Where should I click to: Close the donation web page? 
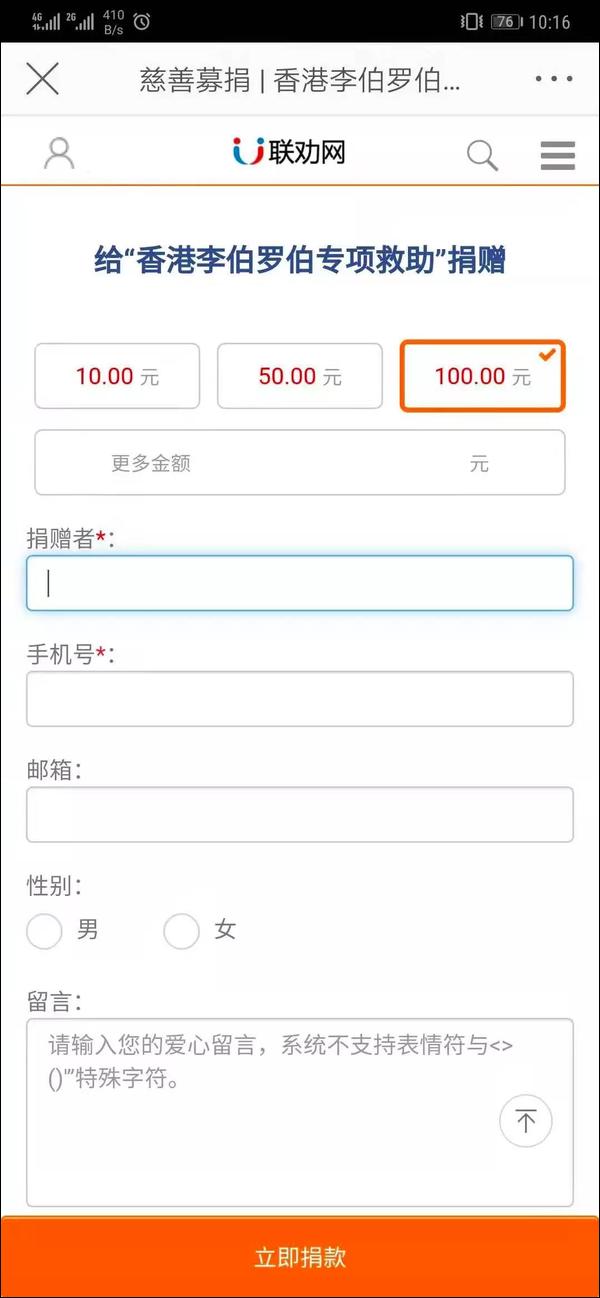point(42,78)
